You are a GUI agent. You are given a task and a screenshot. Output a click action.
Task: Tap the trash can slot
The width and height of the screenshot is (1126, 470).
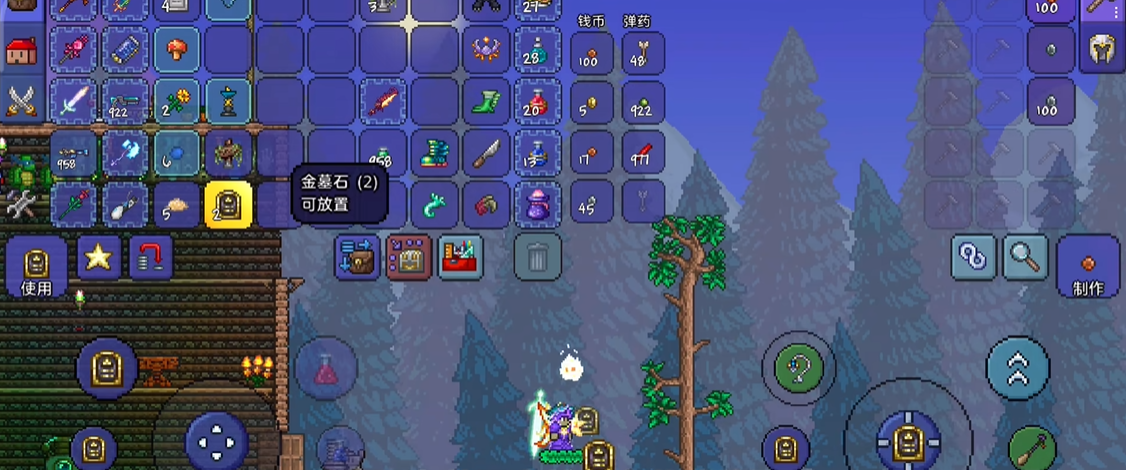pyautogui.click(x=537, y=257)
